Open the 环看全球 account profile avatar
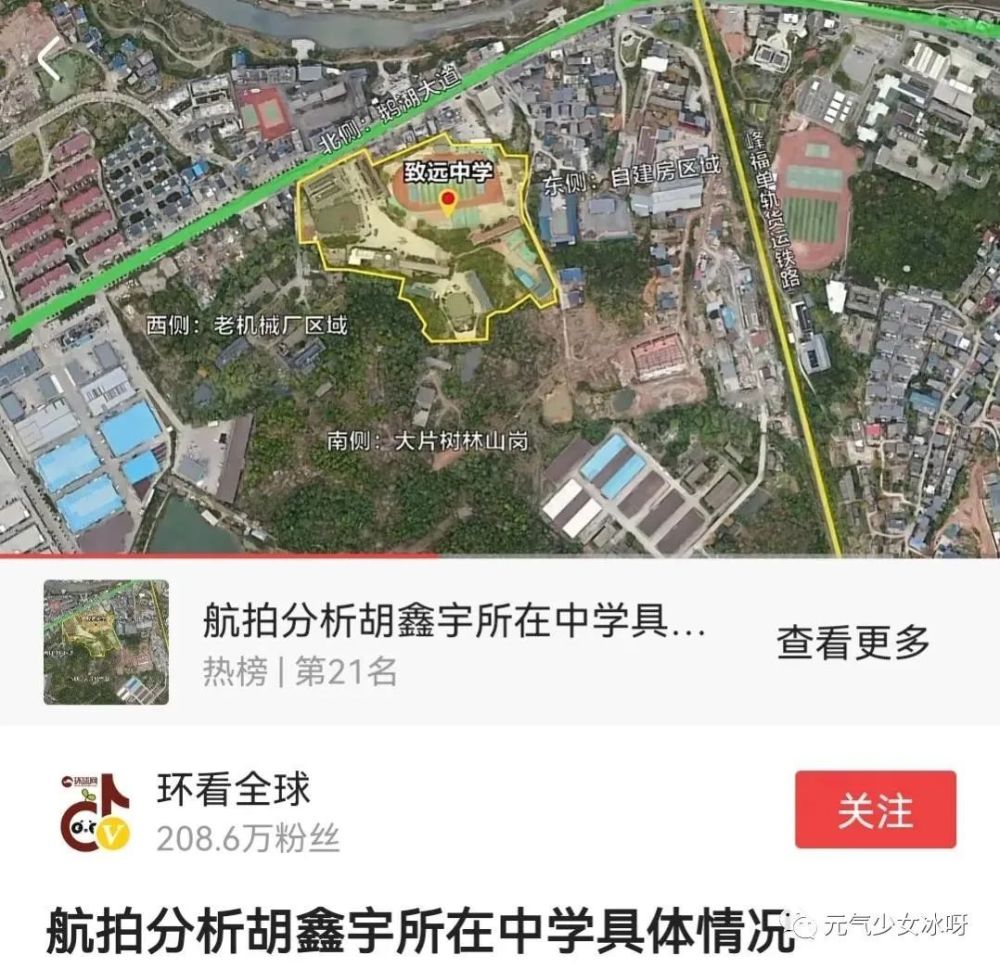 point(95,811)
